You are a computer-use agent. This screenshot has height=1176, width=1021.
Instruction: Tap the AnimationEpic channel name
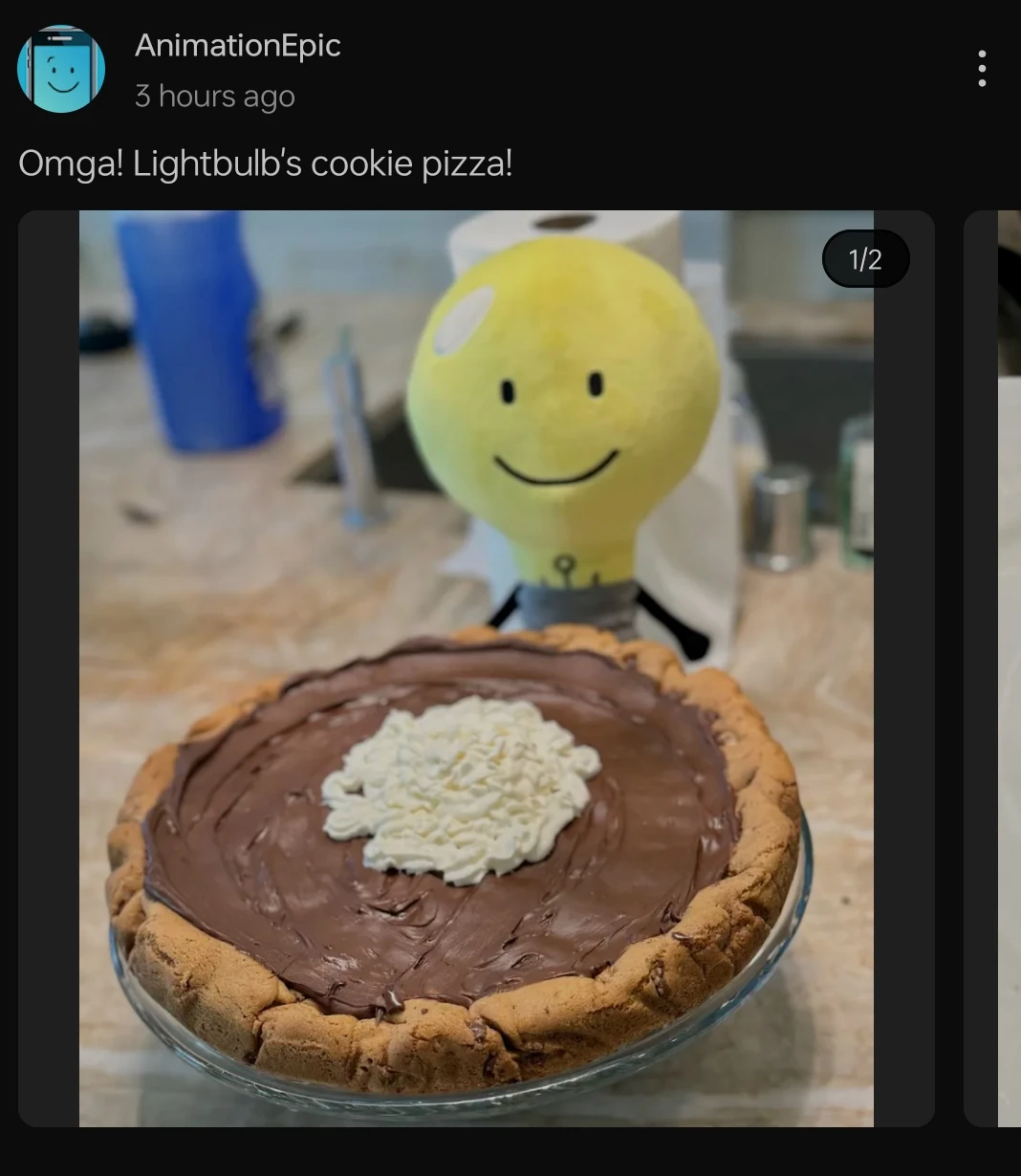coord(237,45)
